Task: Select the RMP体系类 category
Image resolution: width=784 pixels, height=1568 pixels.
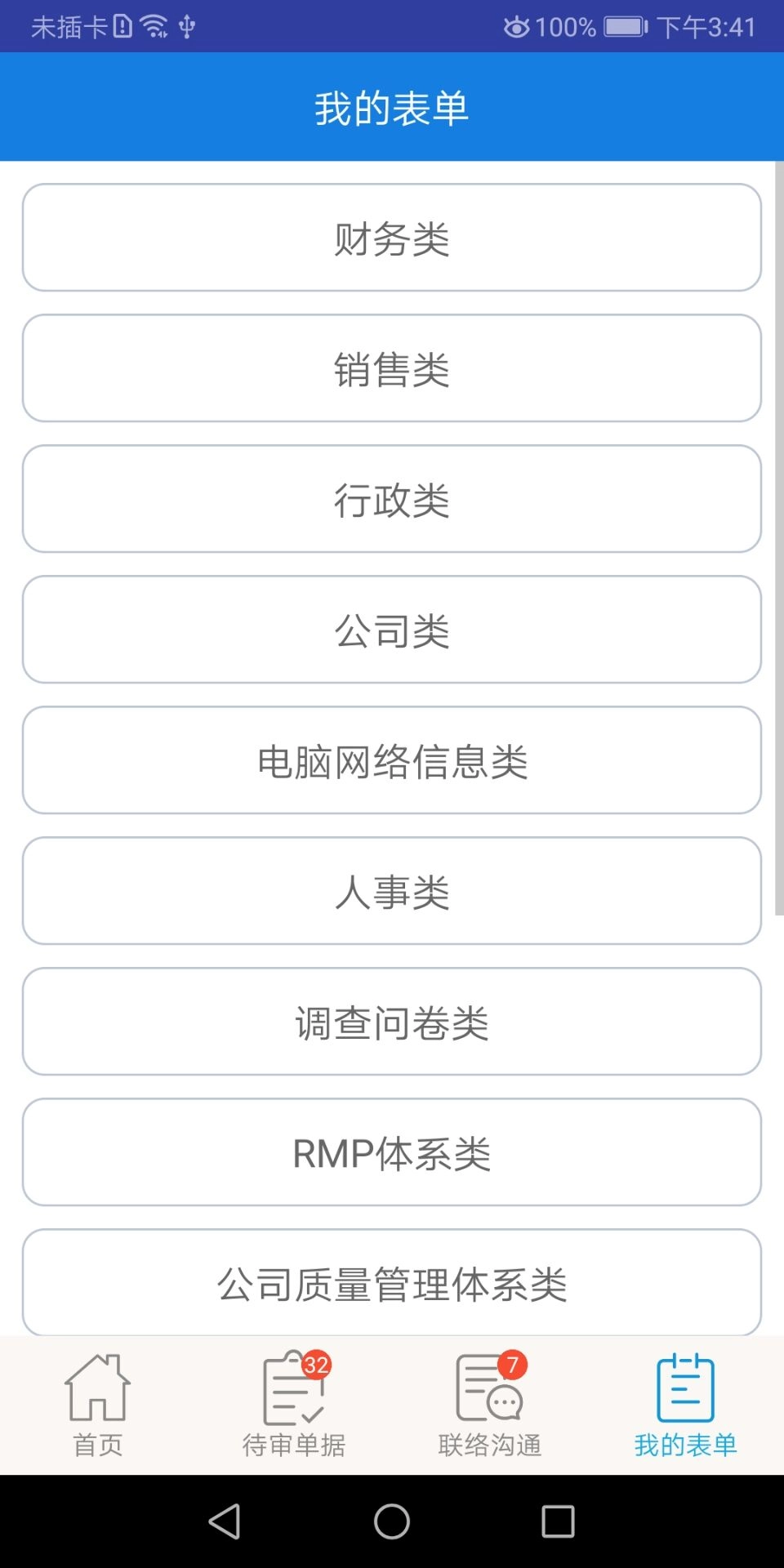Action: 391,1152
